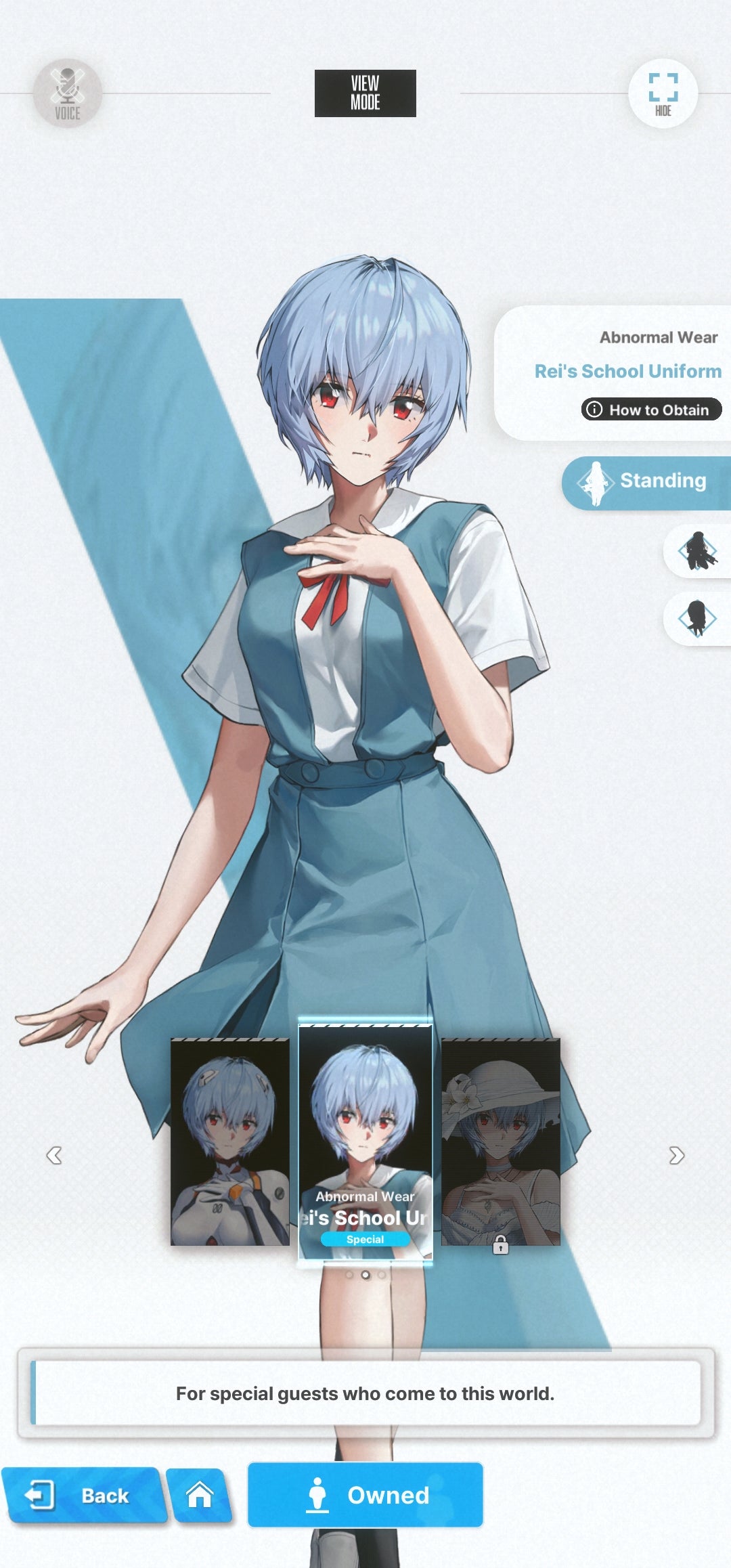Return to the home screen via the house icon
The height and width of the screenshot is (1568, 731).
click(200, 1495)
